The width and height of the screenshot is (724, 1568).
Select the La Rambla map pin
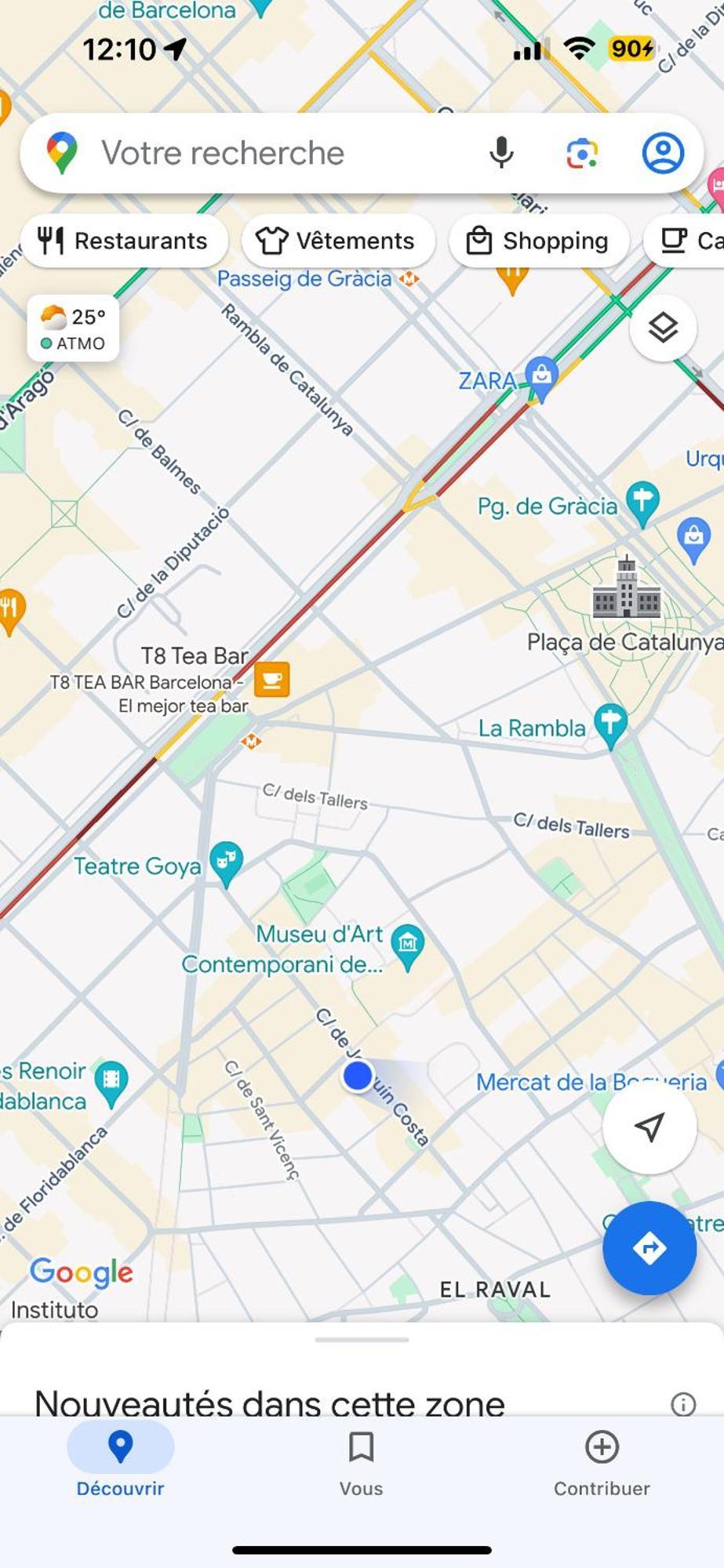pyautogui.click(x=609, y=724)
